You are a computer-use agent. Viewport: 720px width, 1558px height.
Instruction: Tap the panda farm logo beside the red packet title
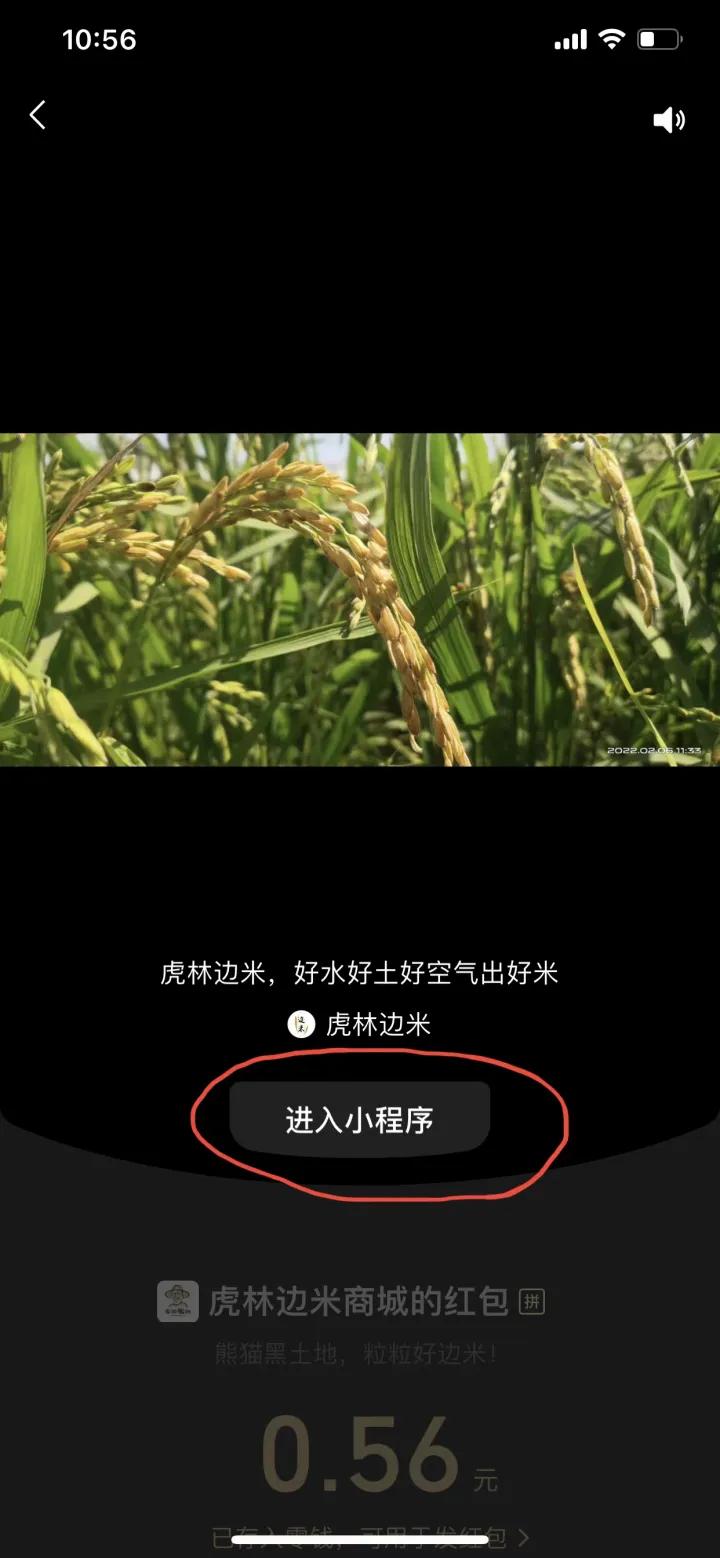tap(178, 1303)
